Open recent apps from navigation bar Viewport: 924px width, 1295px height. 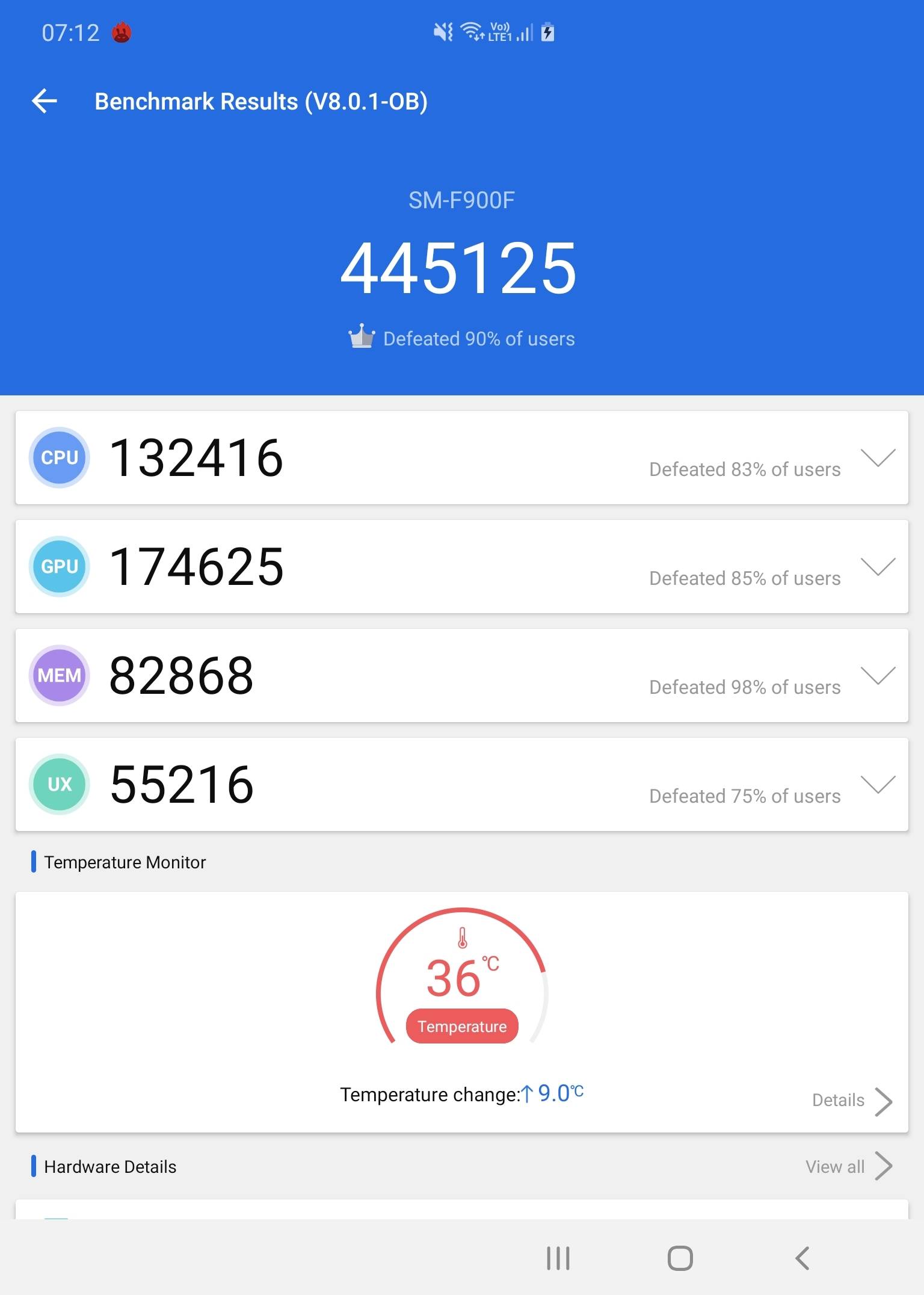(558, 1258)
